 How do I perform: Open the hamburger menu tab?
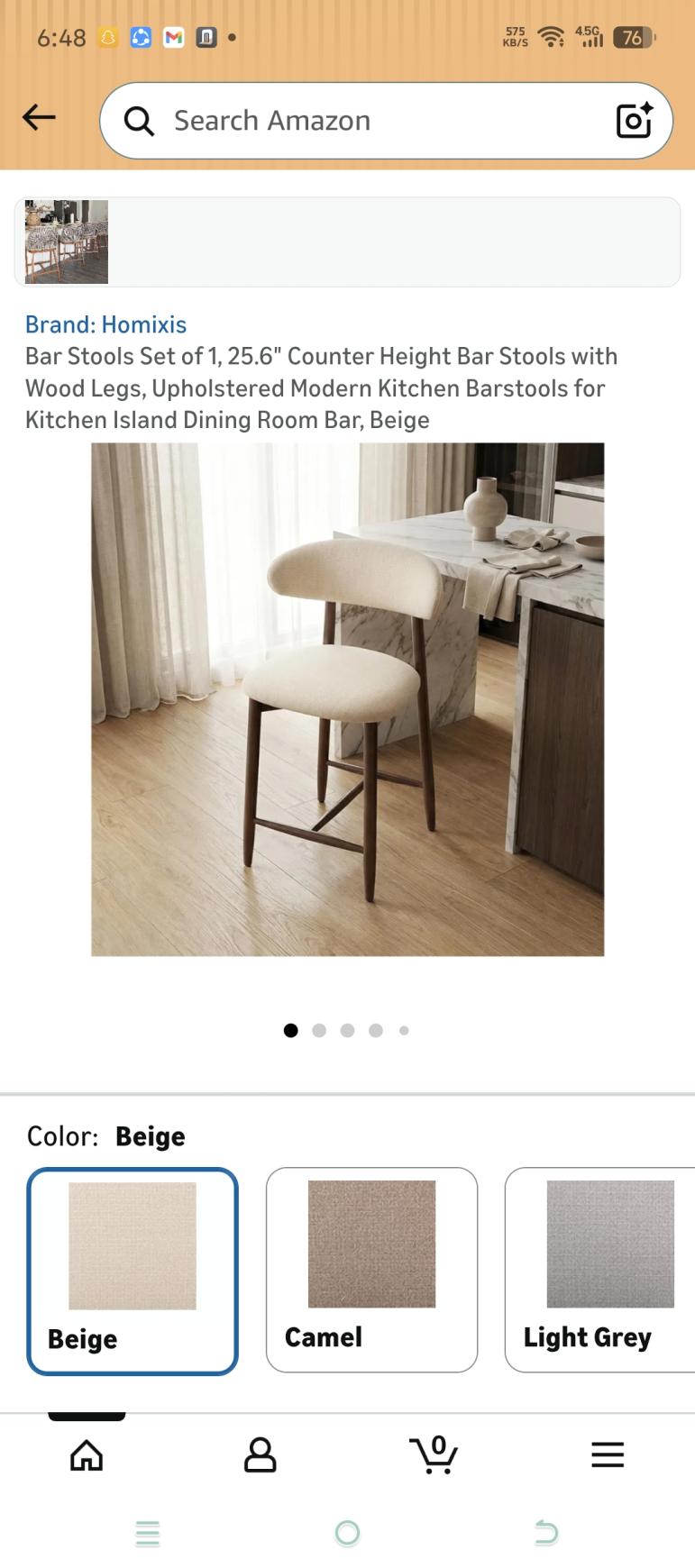[x=608, y=1454]
